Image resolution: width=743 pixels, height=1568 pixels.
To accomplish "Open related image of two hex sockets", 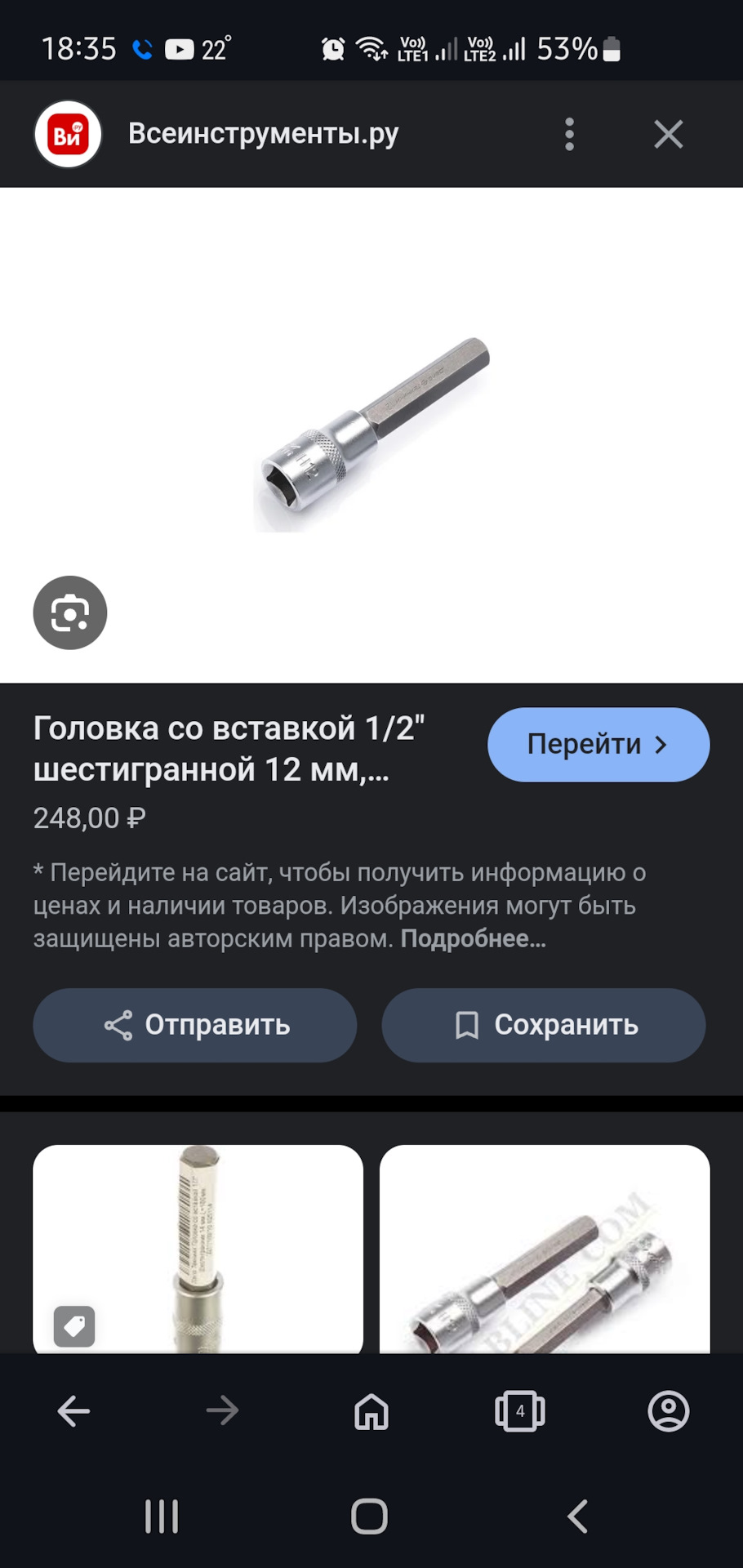I will (x=545, y=1248).
